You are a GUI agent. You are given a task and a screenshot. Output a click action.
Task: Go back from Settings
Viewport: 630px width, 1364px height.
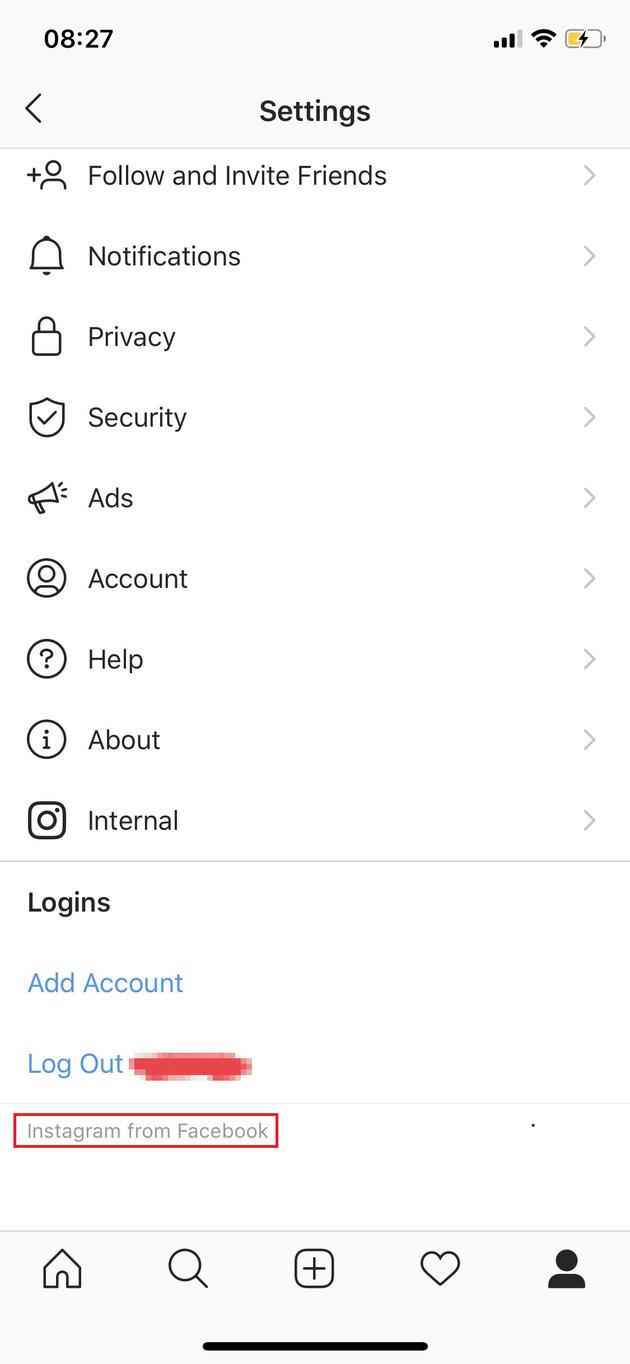tap(34, 109)
